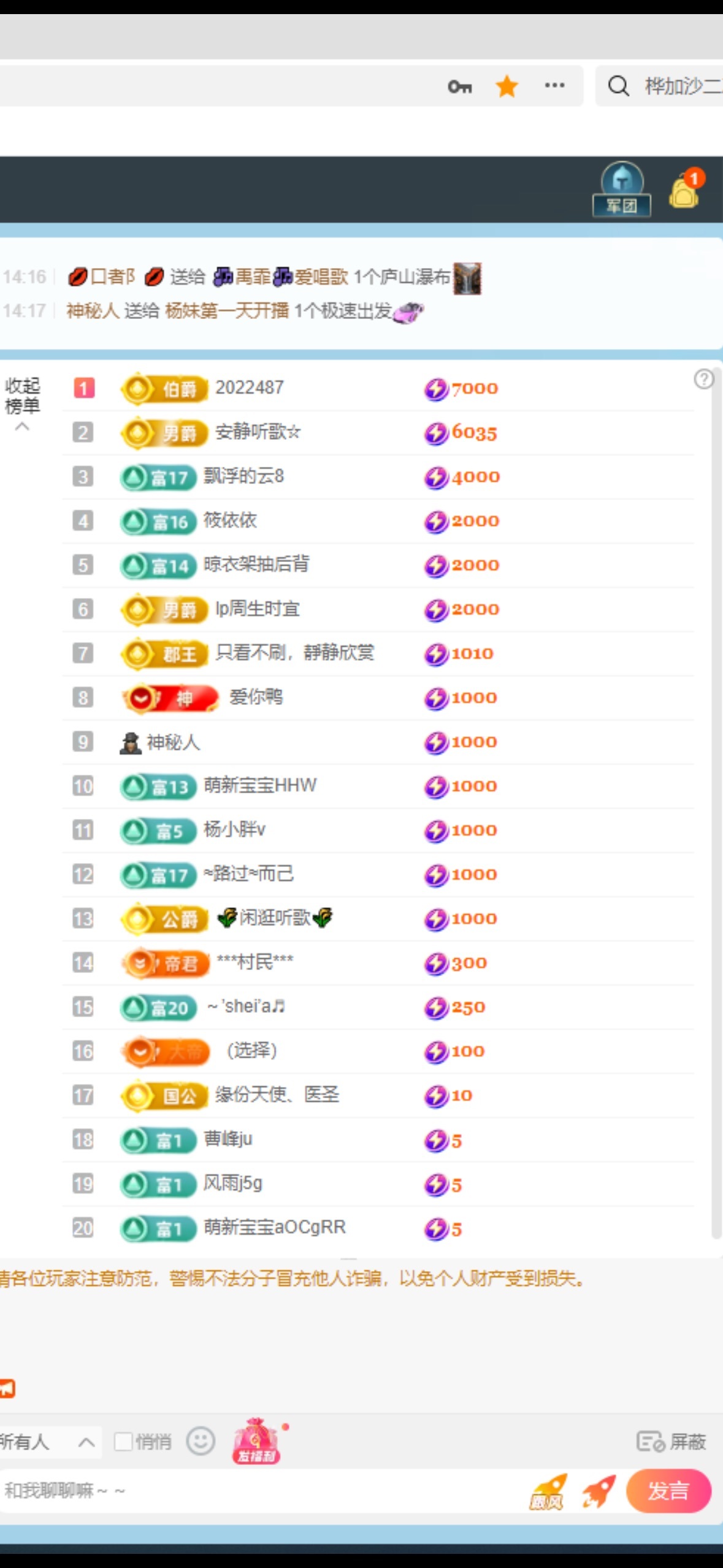
Task: Open rank 1 user 2022487
Action: (249, 388)
